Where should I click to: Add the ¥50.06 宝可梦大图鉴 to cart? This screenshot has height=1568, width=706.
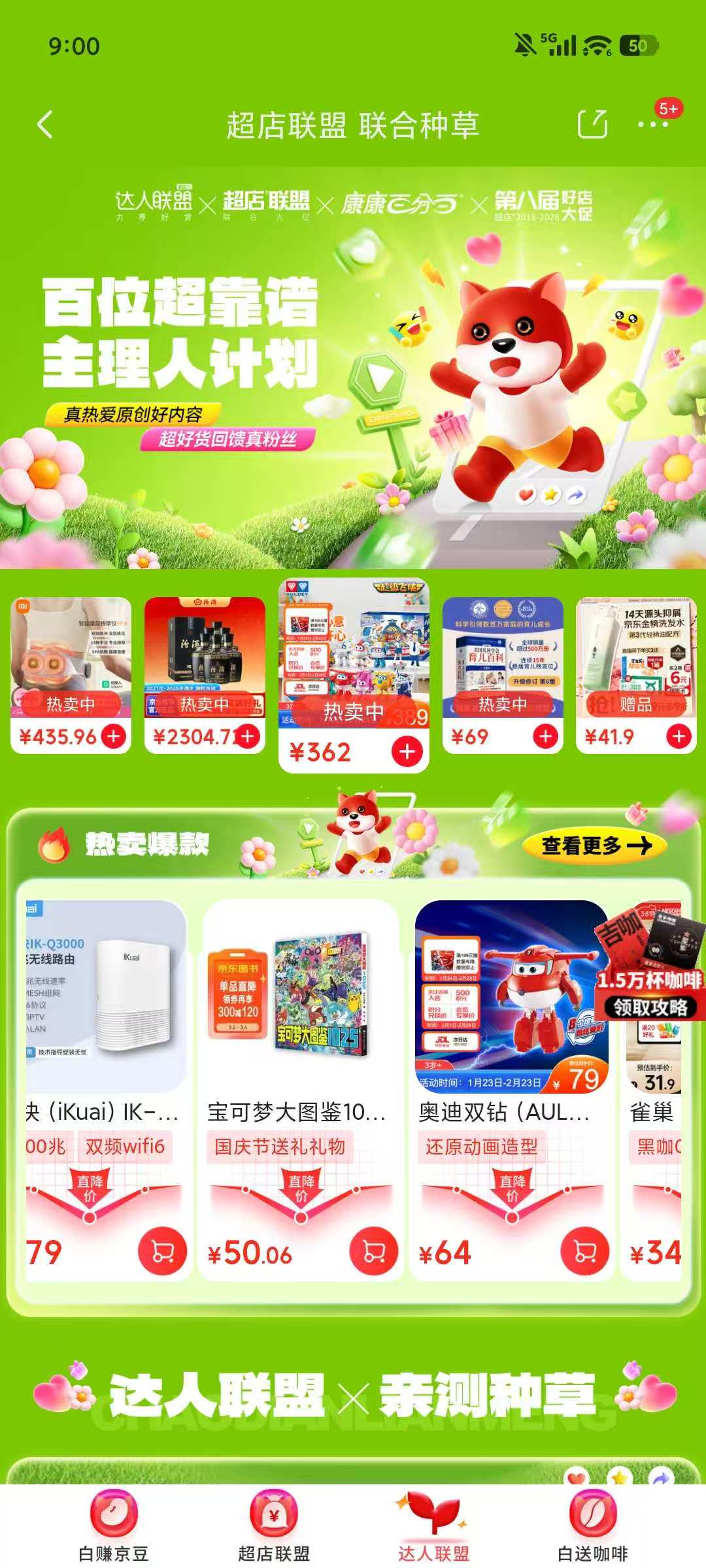coord(374,1251)
